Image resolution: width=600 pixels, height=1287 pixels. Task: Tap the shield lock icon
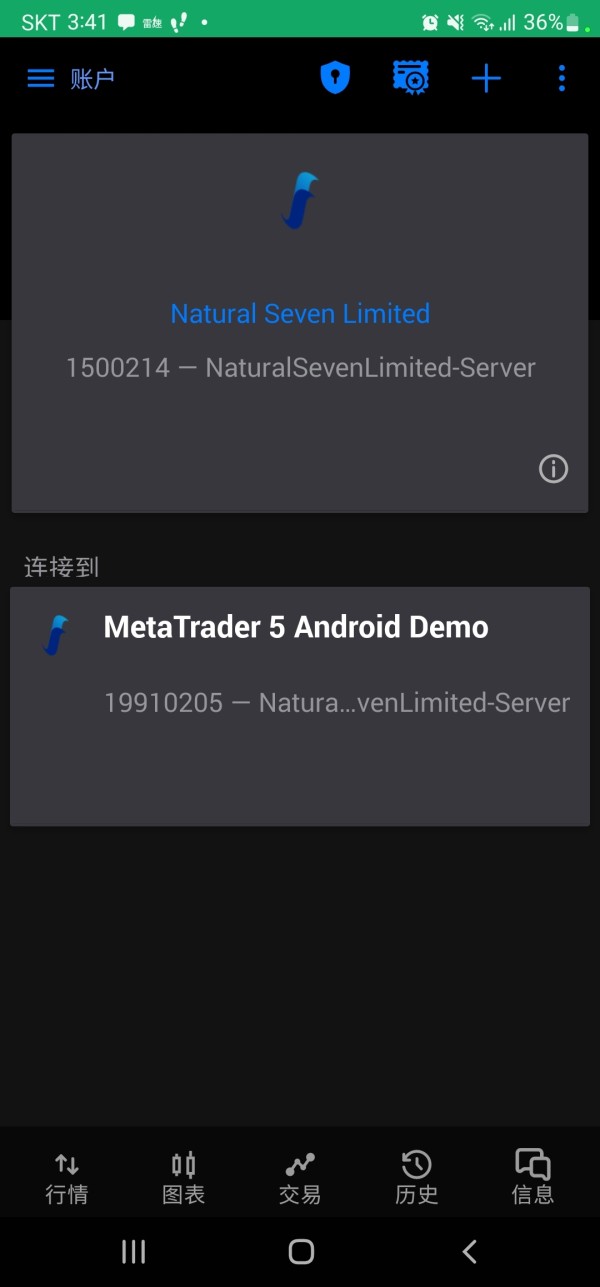pos(335,78)
